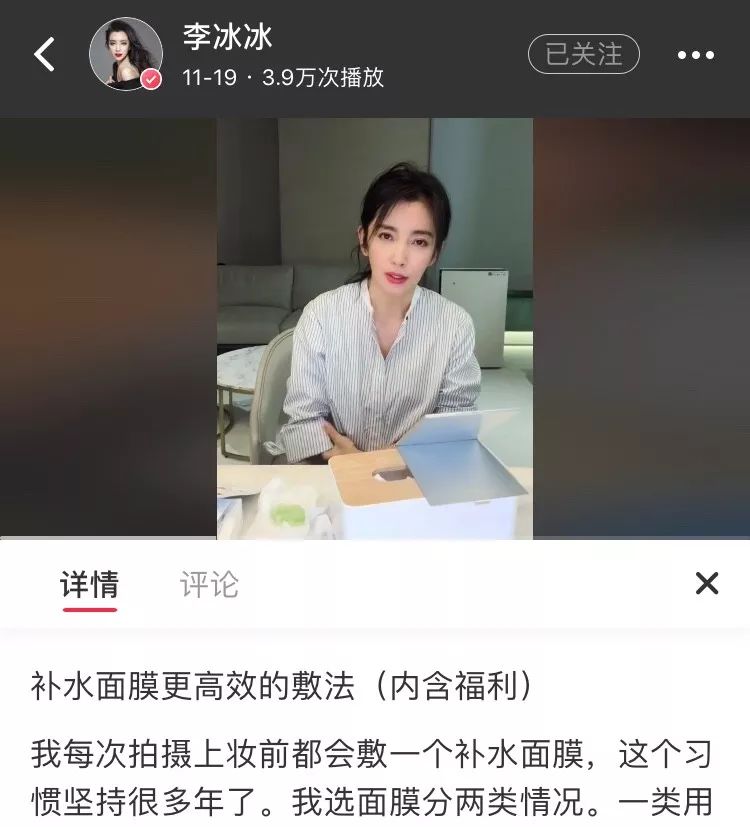
Task: Open 李冰冰's profile avatar
Action: point(126,54)
